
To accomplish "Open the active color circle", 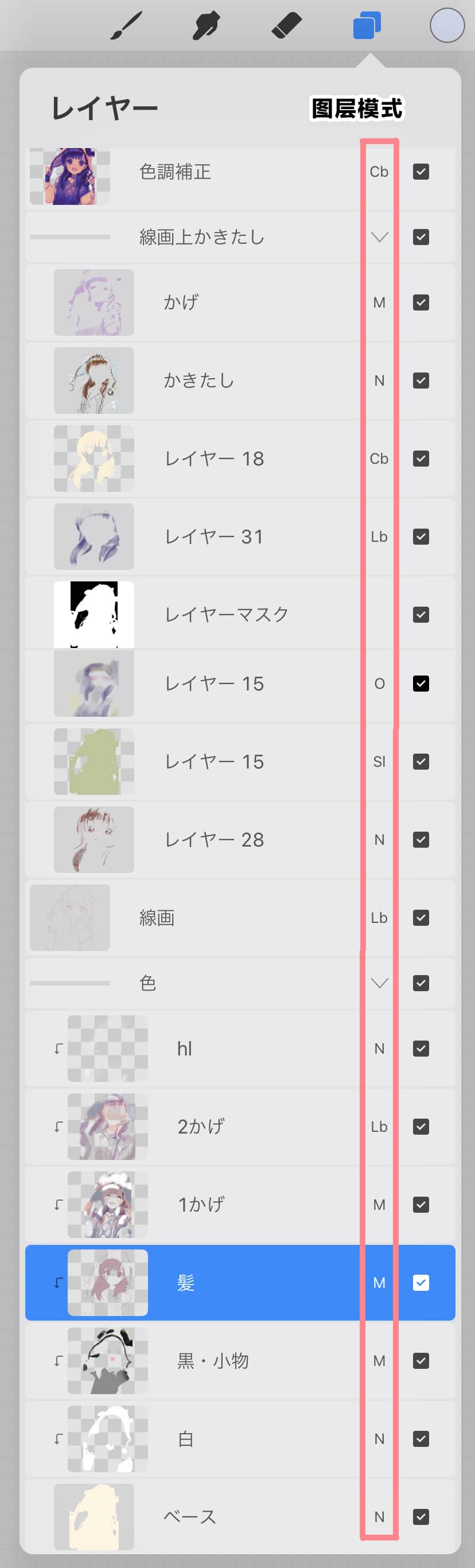I will 447,26.
